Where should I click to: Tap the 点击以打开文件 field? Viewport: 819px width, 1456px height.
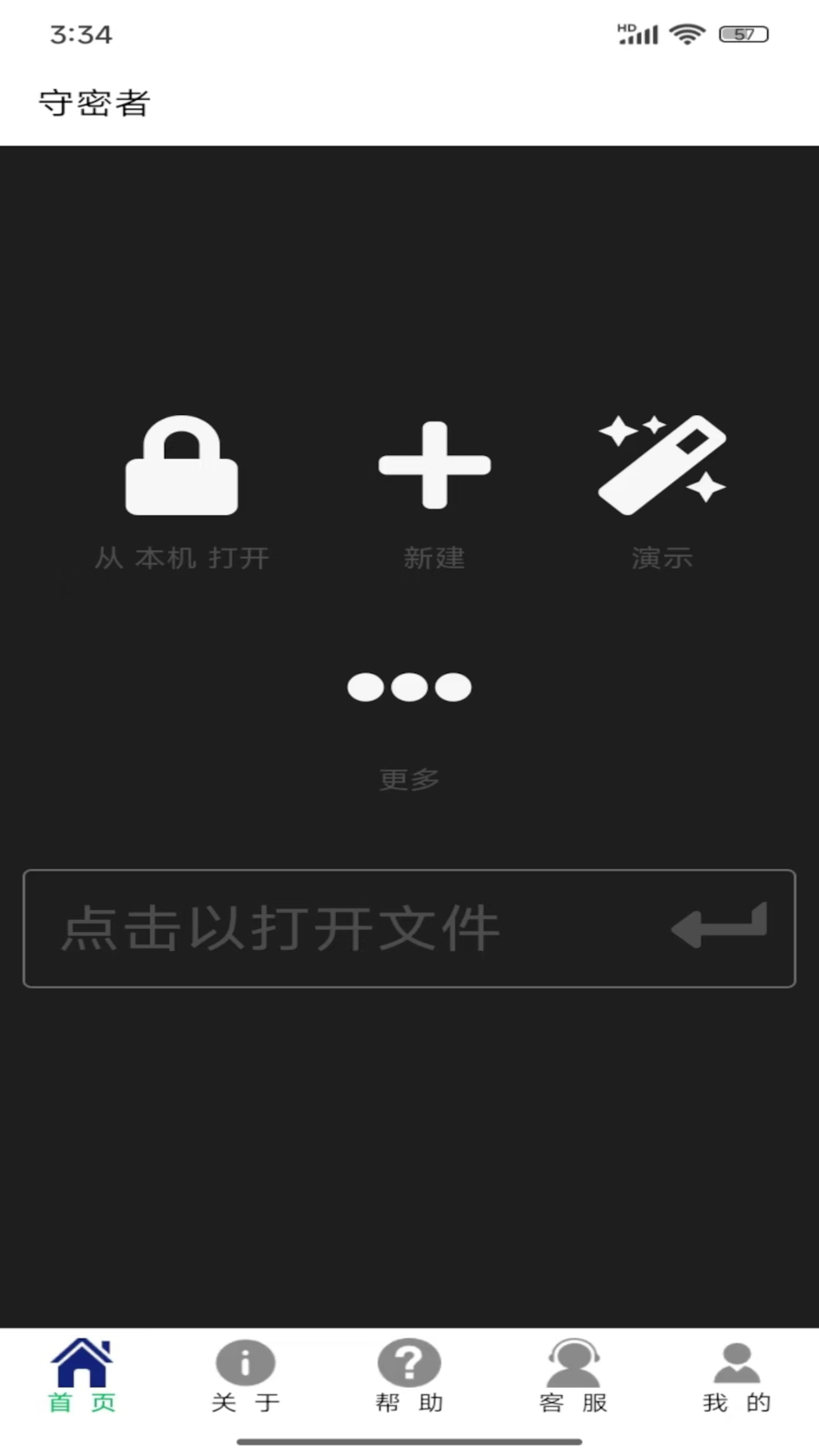click(x=346, y=928)
